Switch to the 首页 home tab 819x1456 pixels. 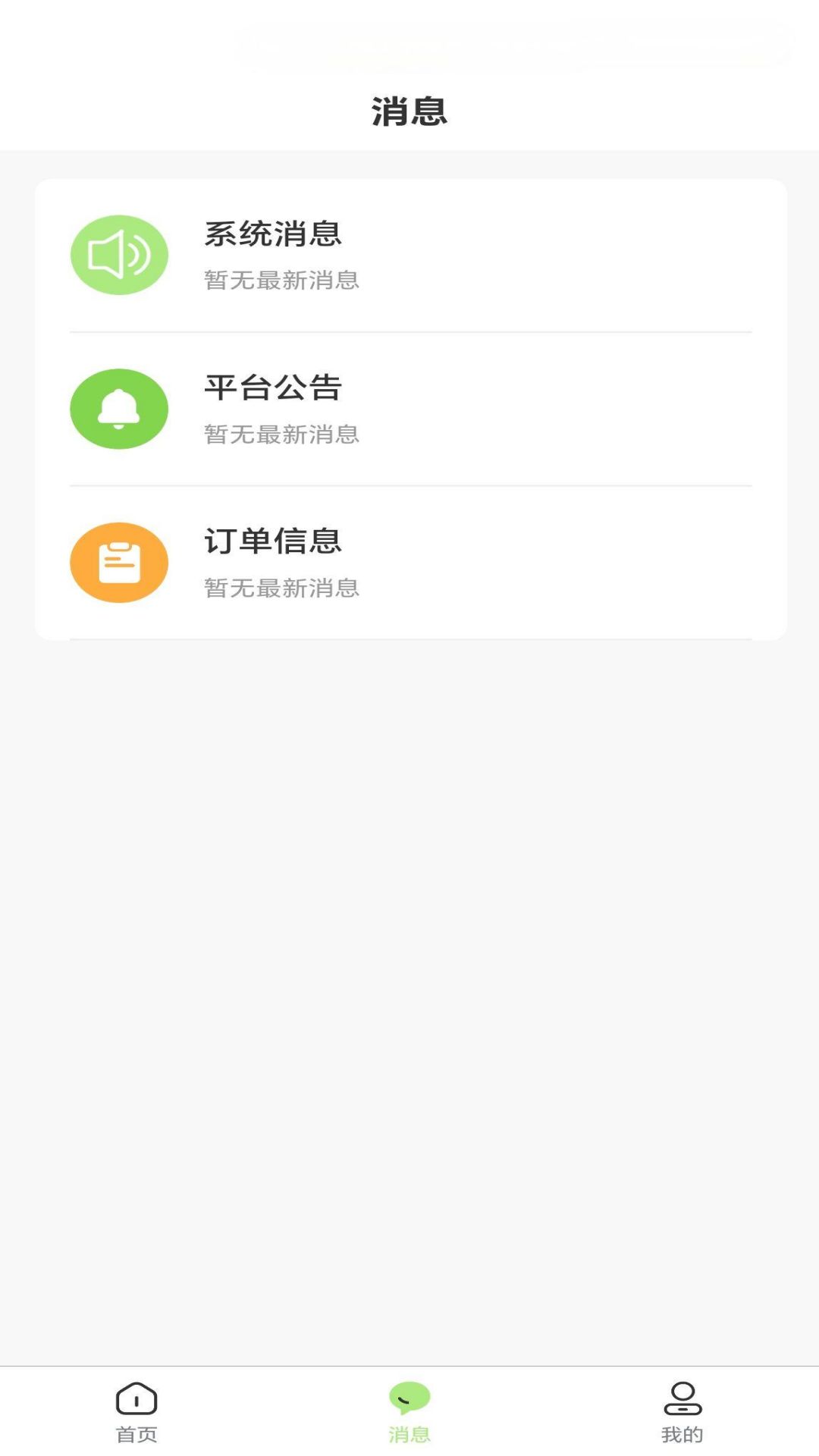pyautogui.click(x=136, y=1412)
